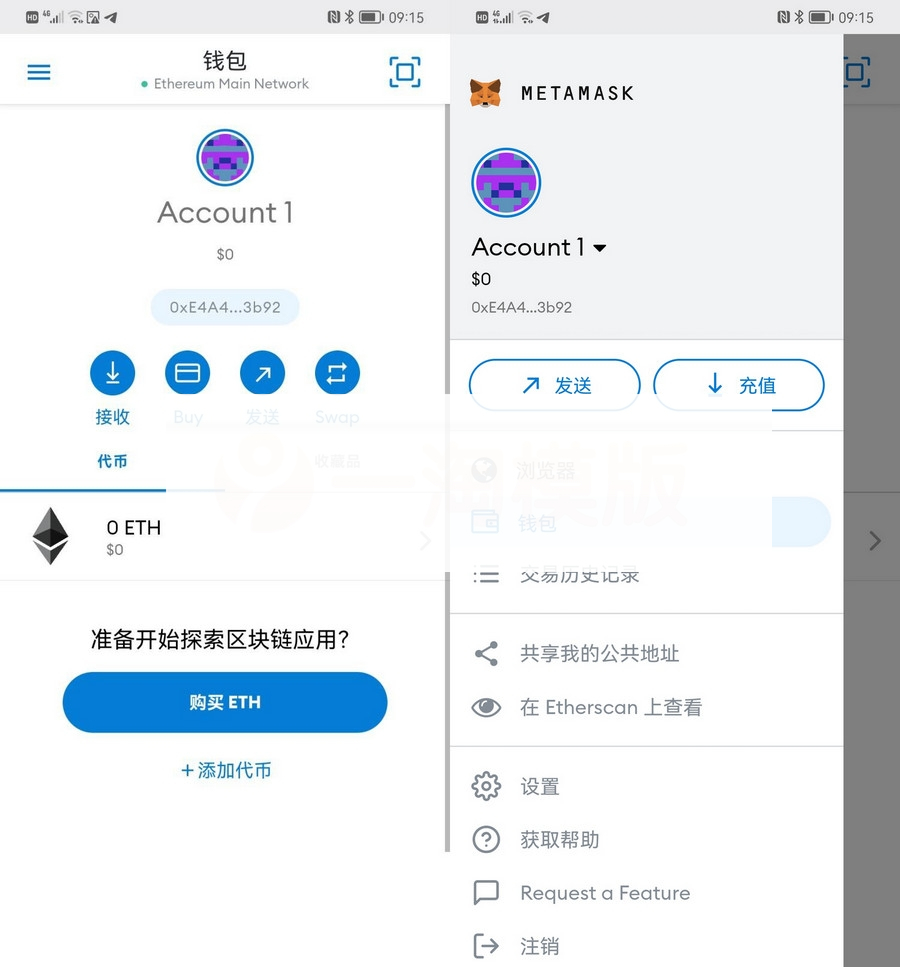Tap the outlined 发送 button in drawer

(x=554, y=385)
